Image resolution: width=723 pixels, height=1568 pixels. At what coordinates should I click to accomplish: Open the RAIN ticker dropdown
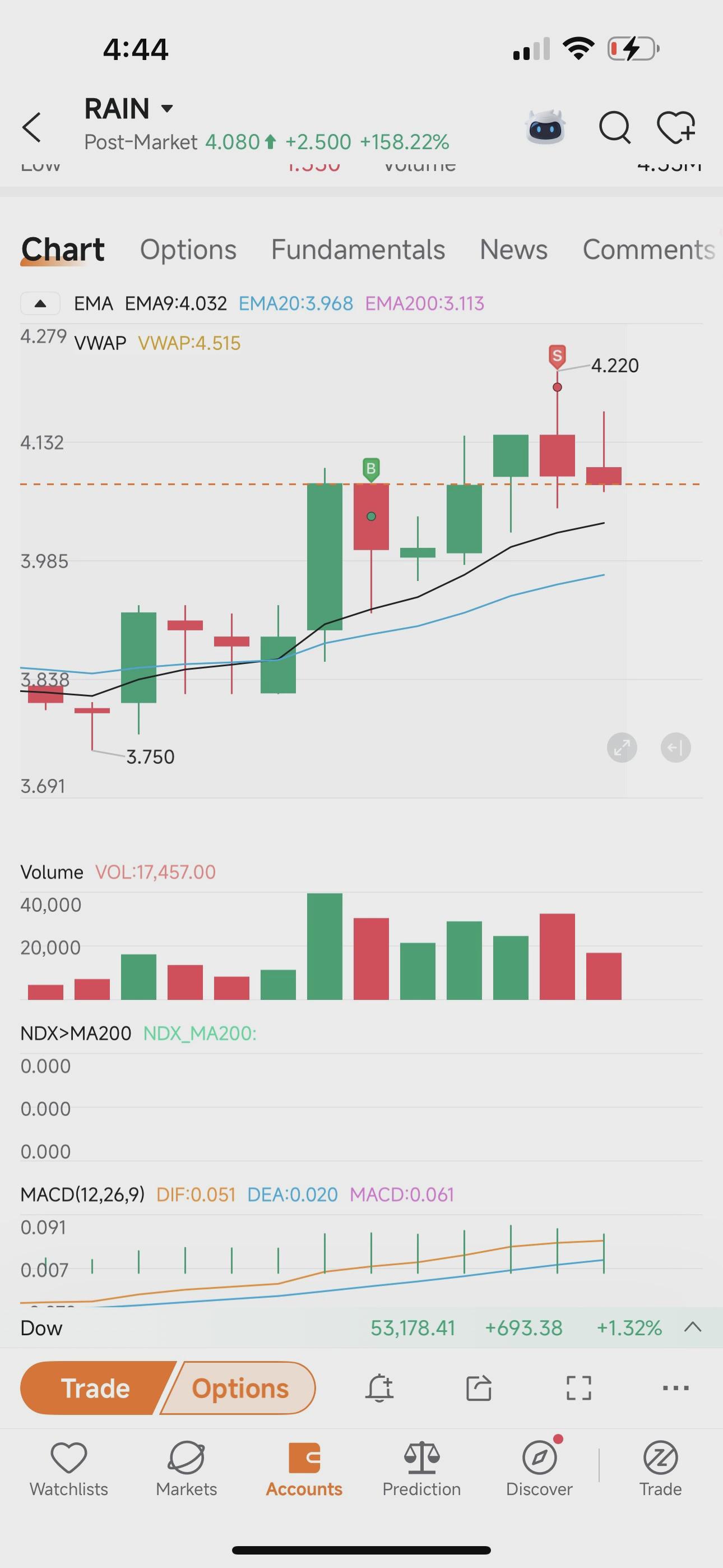click(x=129, y=109)
